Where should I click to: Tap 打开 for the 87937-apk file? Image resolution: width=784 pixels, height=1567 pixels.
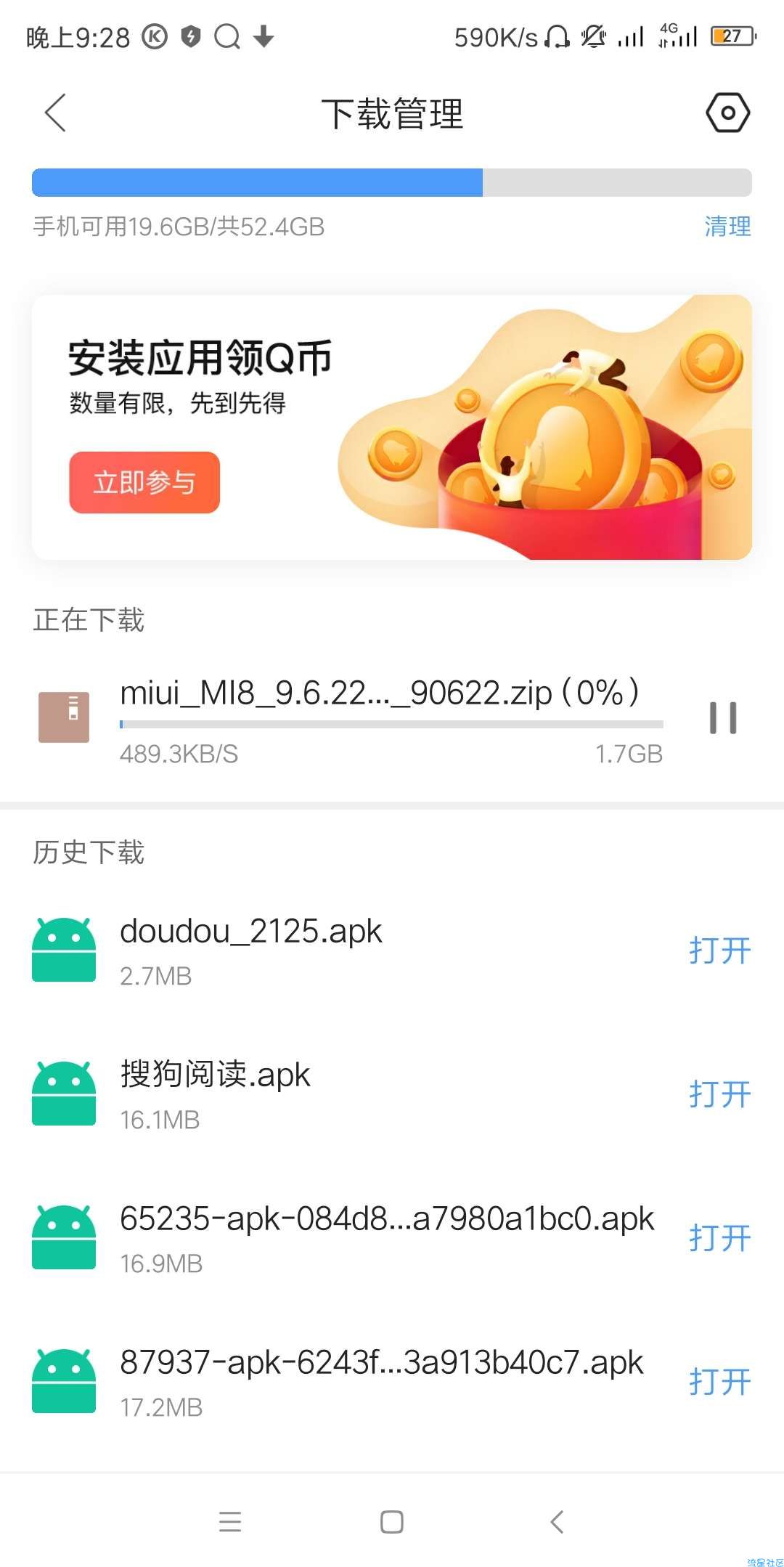[x=719, y=1381]
